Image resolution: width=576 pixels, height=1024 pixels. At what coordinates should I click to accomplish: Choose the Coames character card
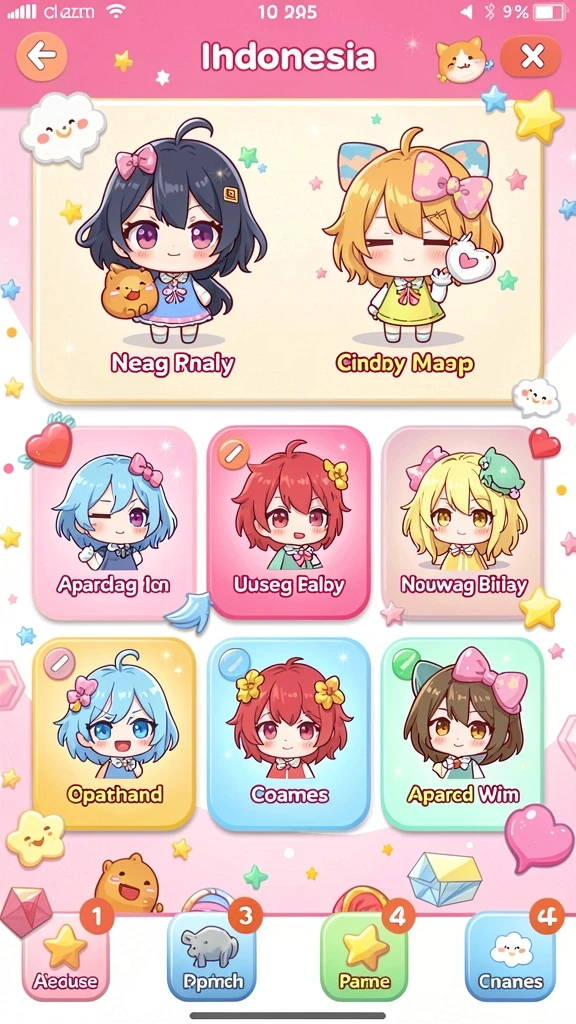click(x=289, y=733)
